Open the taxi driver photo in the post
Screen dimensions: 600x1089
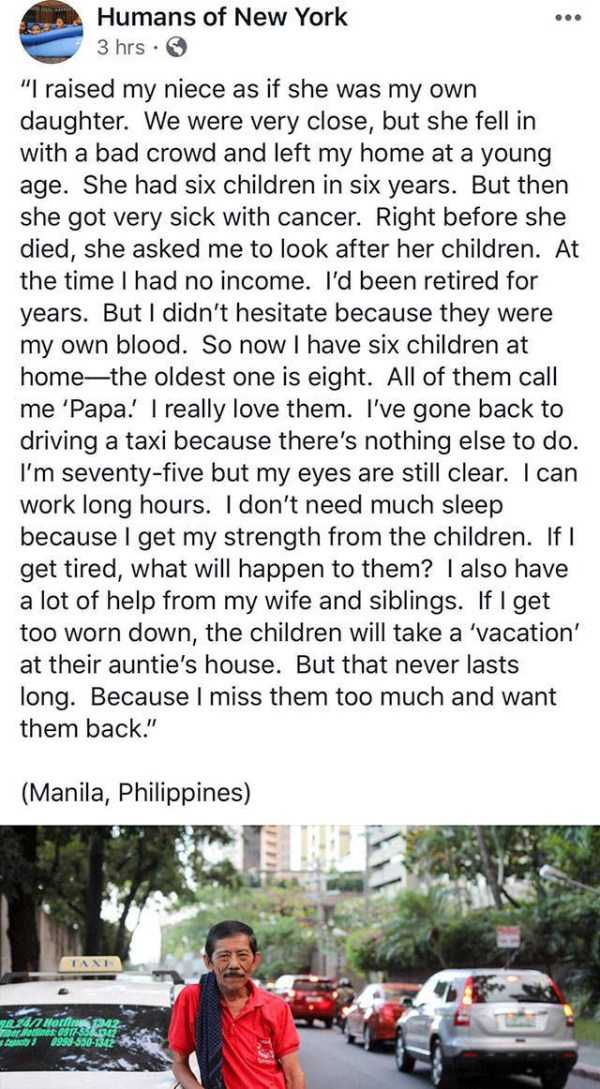point(300,955)
